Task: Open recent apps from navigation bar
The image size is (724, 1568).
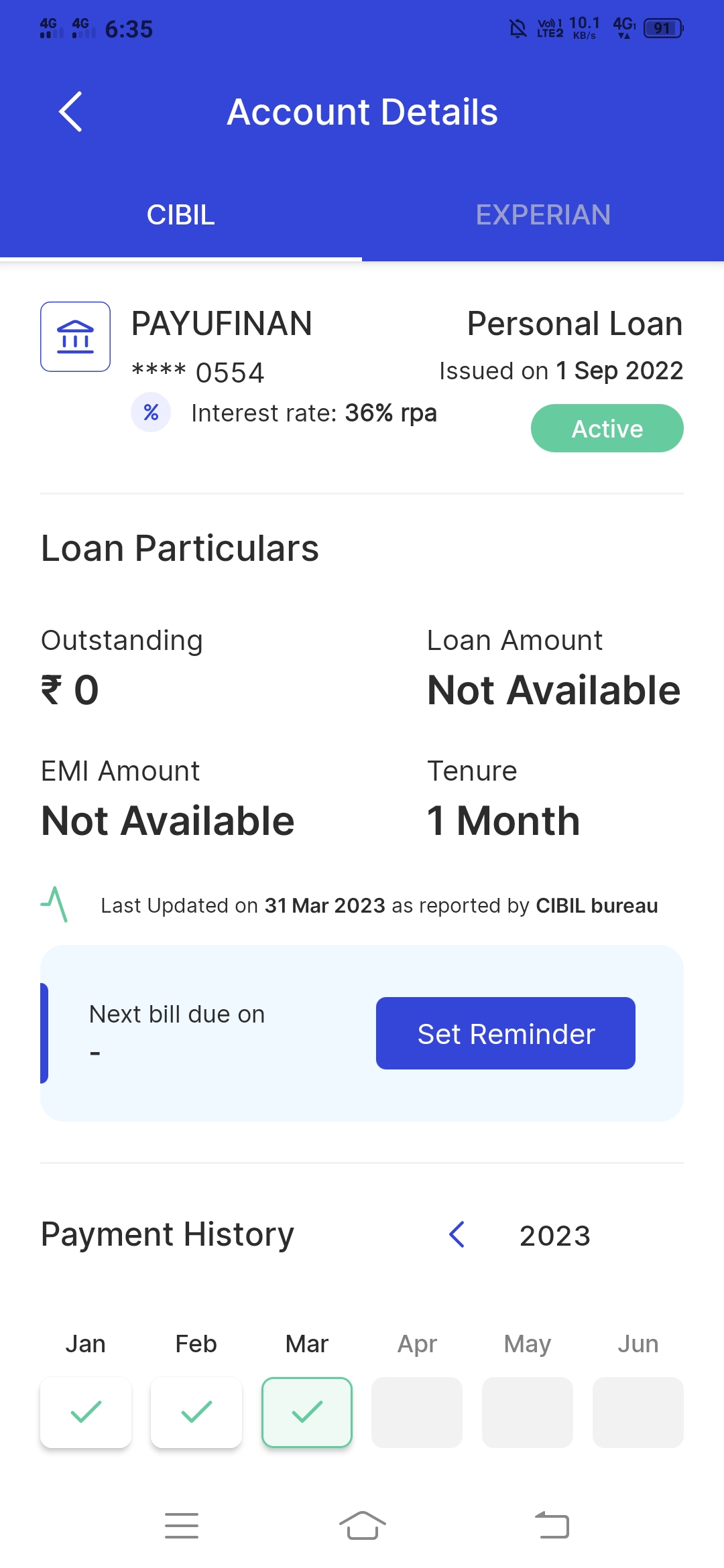Action: point(182,1526)
